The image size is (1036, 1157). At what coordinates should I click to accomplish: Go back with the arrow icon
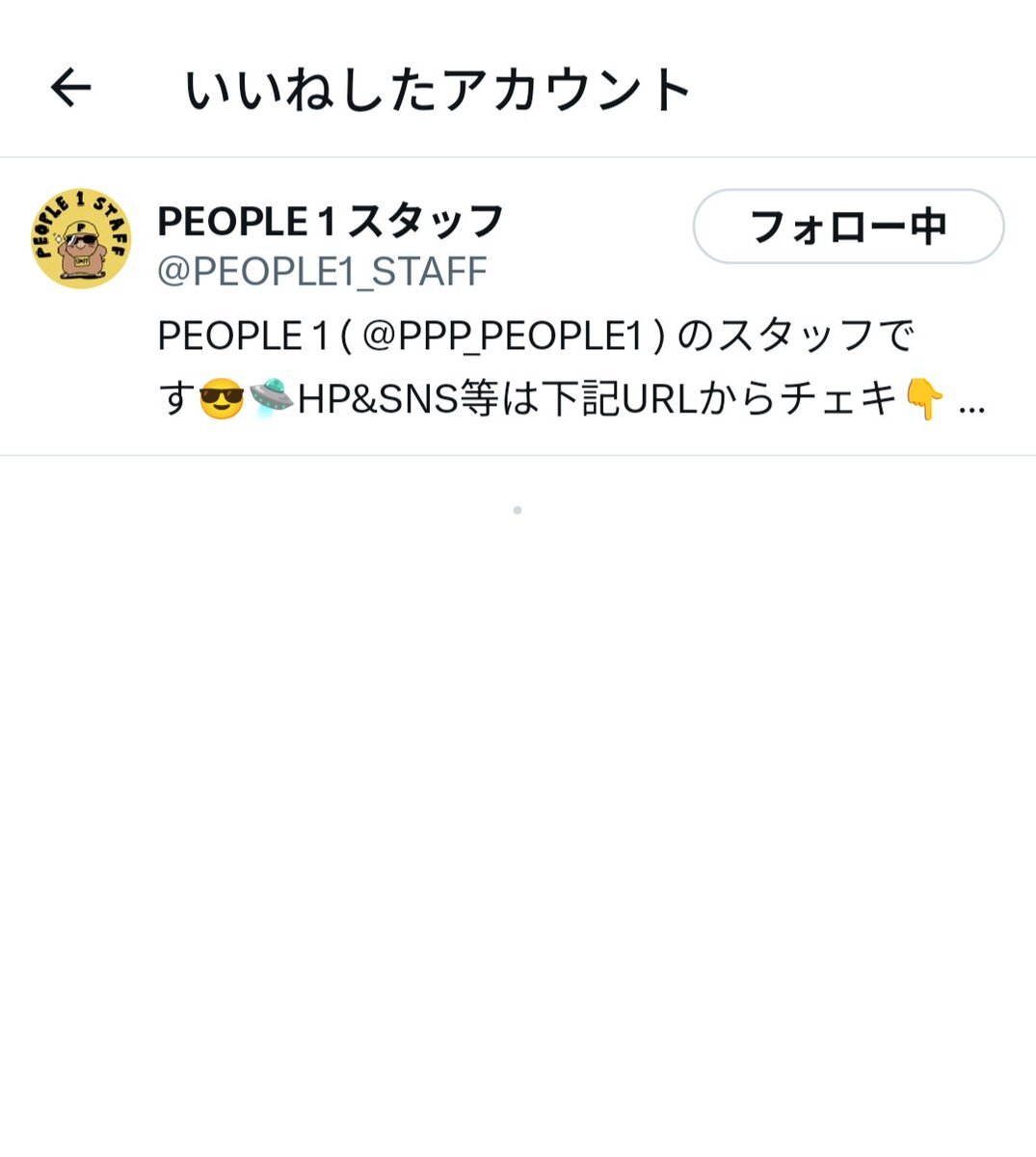pyautogui.click(x=70, y=89)
